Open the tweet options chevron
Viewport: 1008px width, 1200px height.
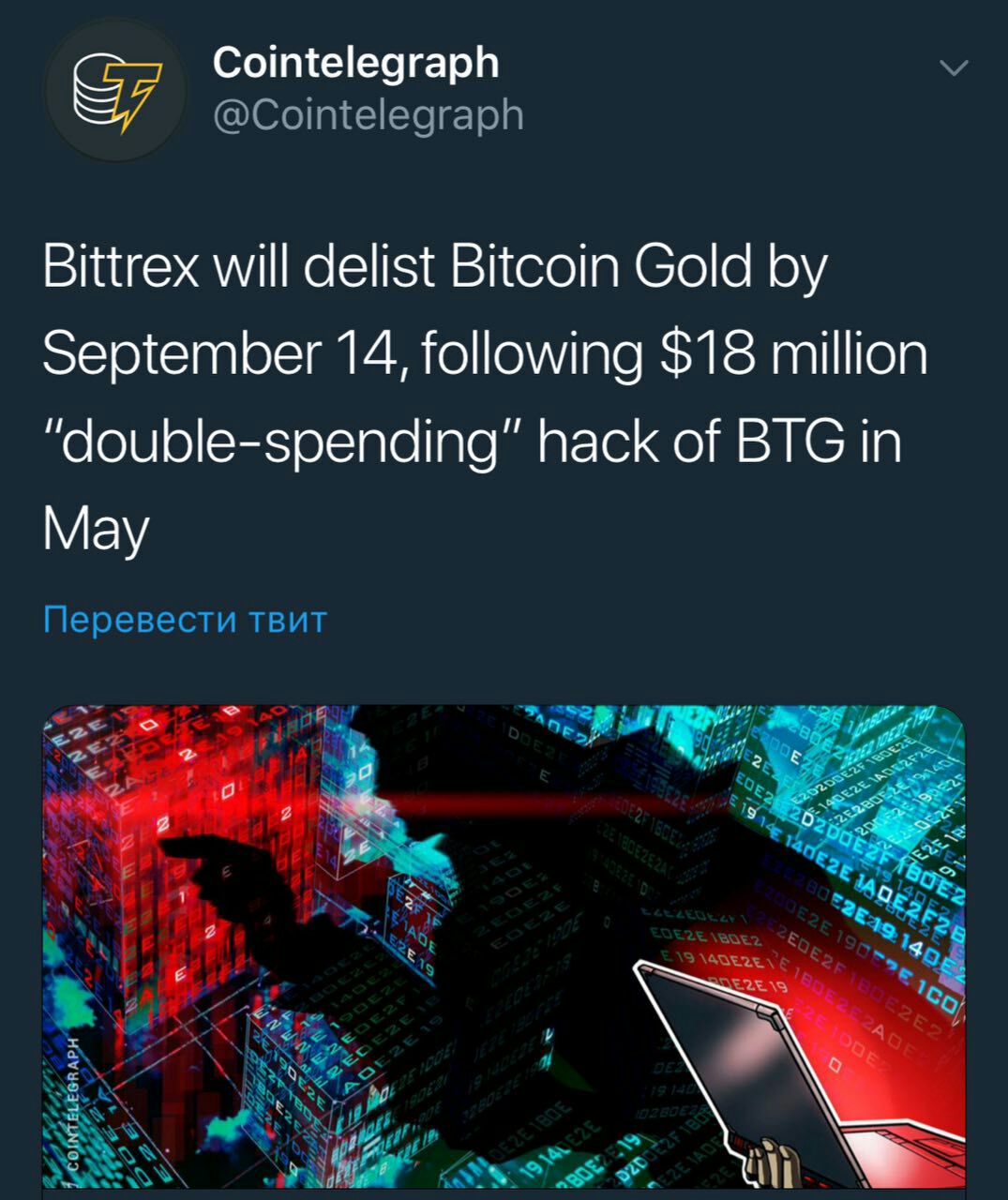point(954,68)
